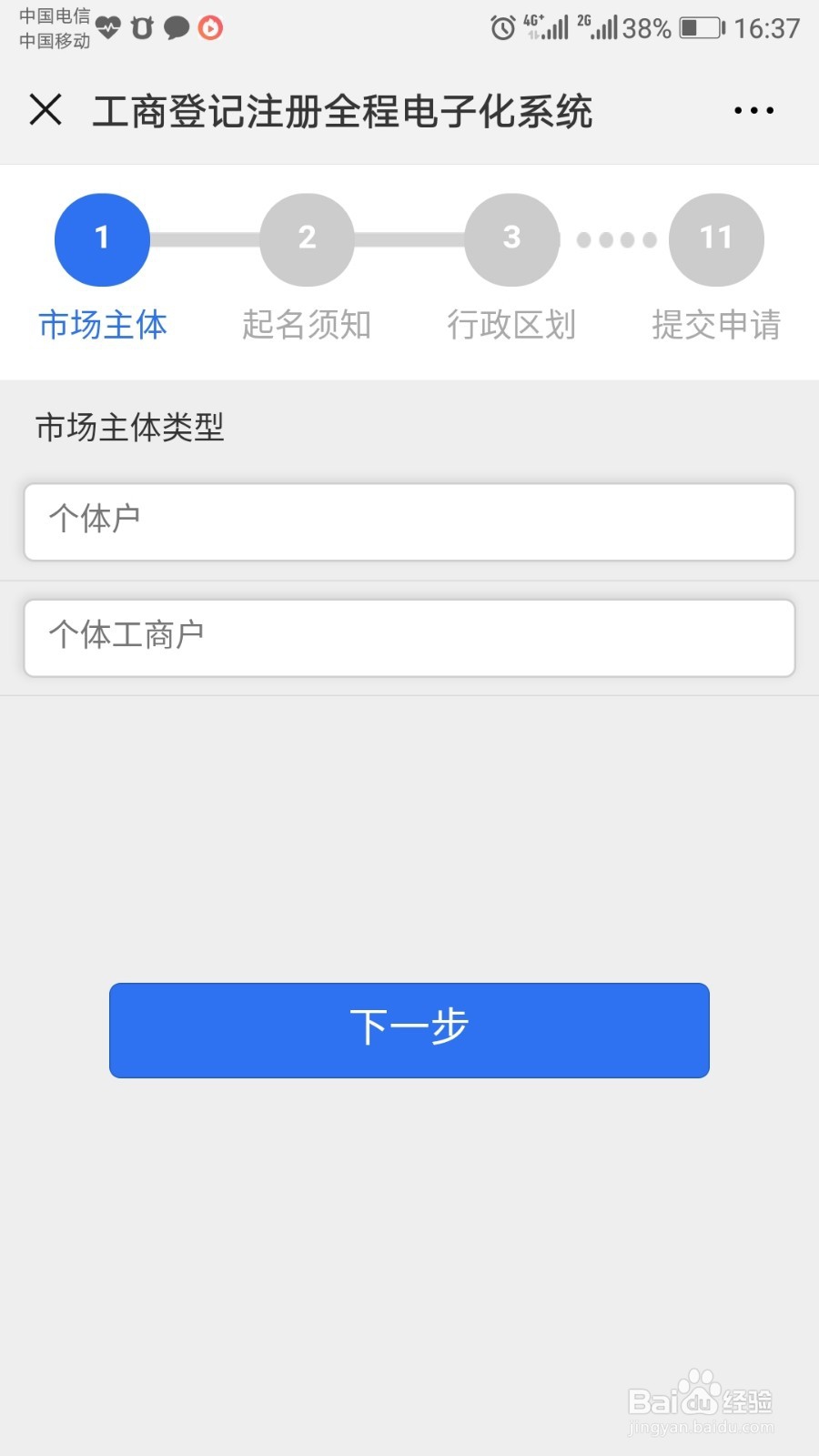Tap the red play icon in status bar
The image size is (819, 1456).
tap(210, 28)
